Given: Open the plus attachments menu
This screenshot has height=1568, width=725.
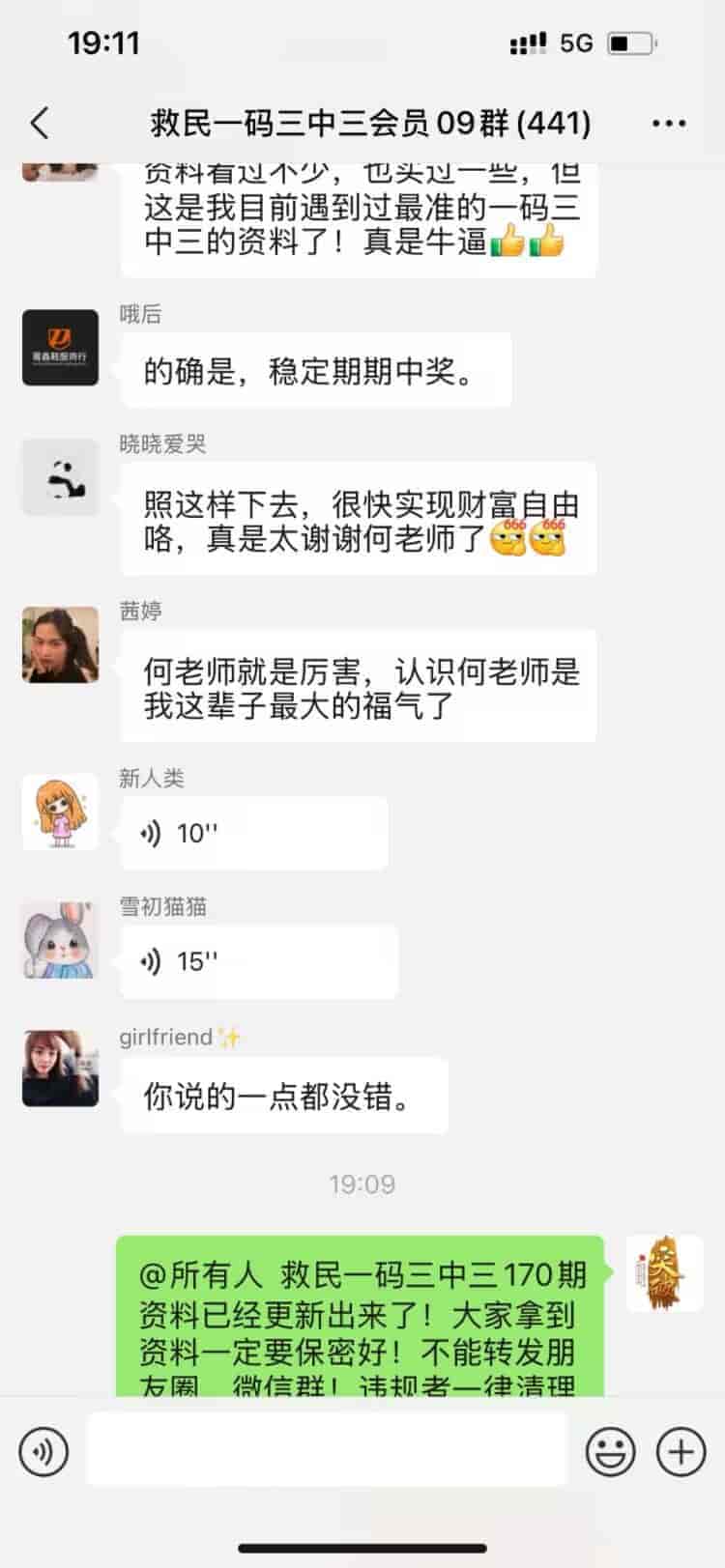Looking at the screenshot, I should click(681, 1451).
